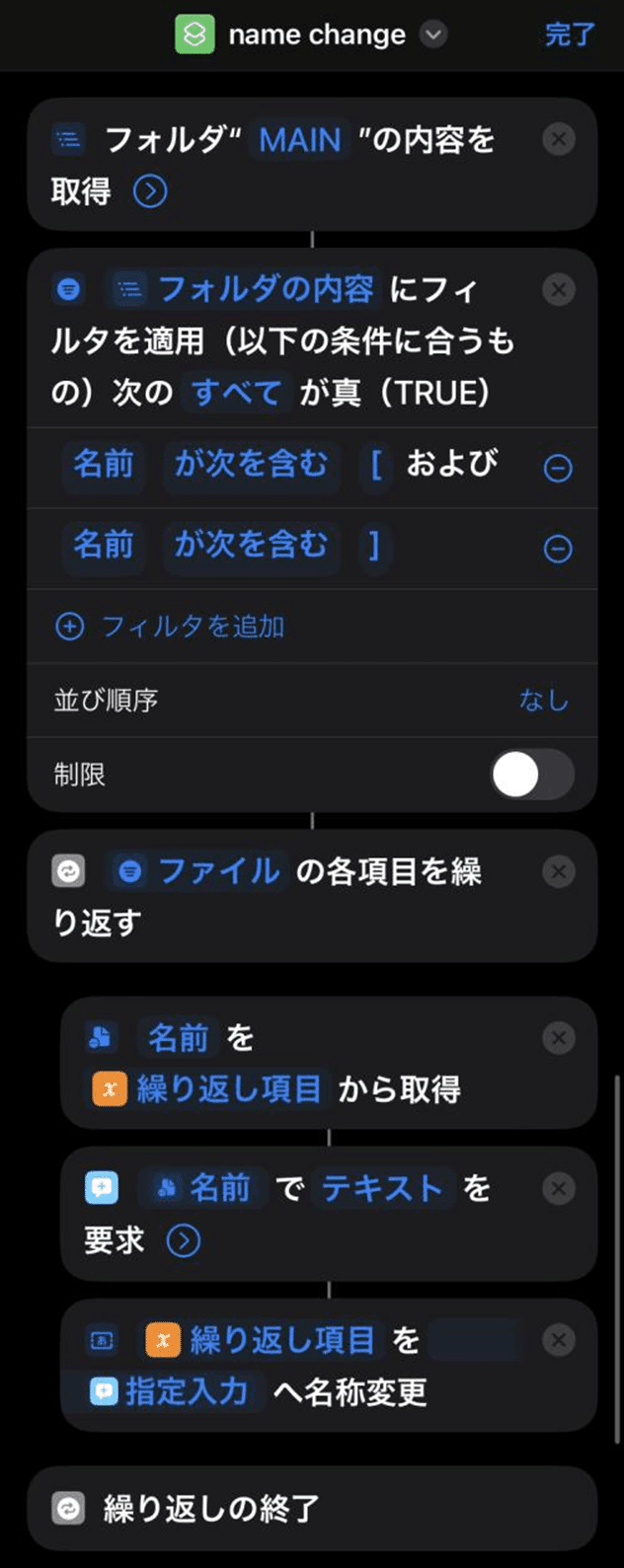Select the MAIN folder parameter
This screenshot has height=1568, width=624.
(299, 140)
